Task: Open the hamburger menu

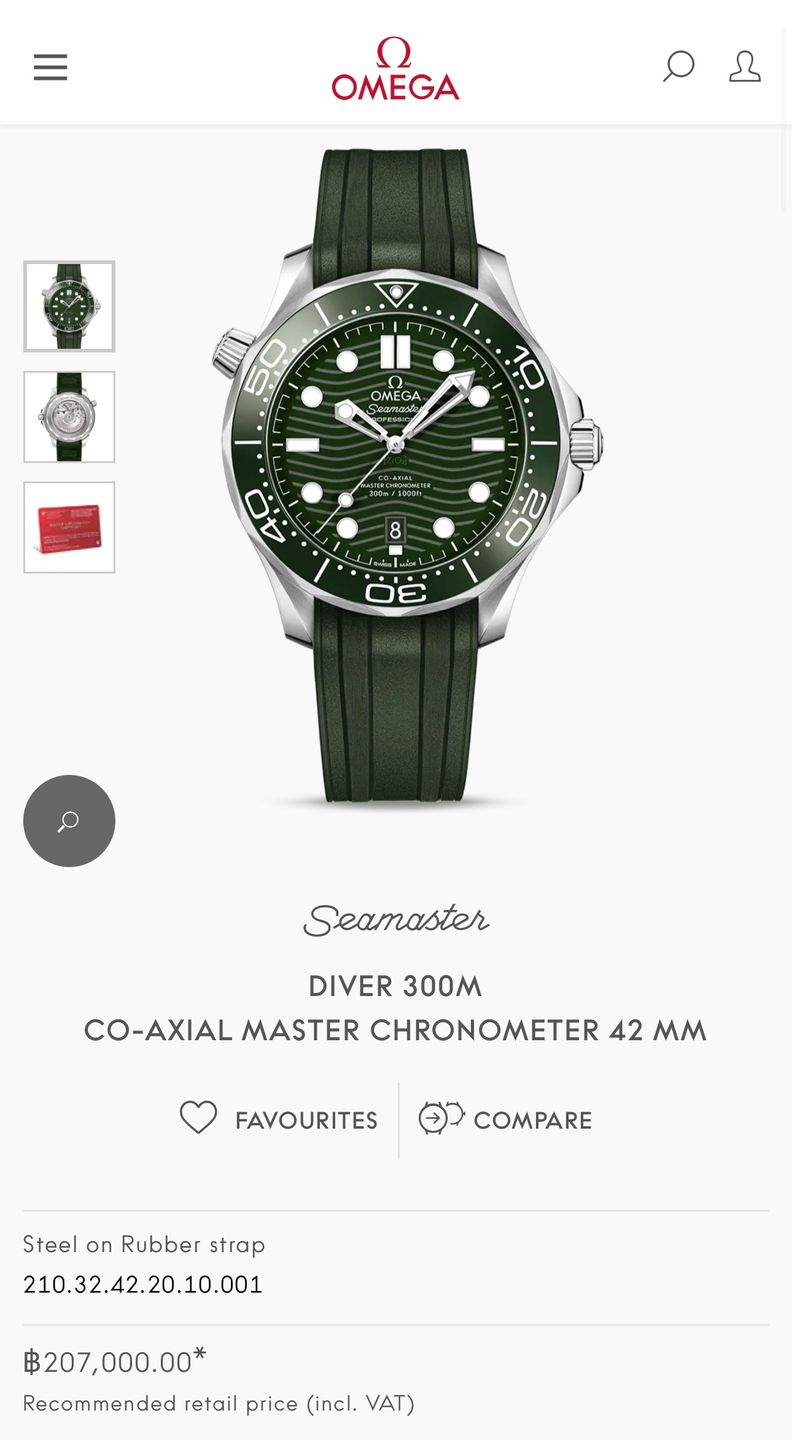Action: click(50, 68)
